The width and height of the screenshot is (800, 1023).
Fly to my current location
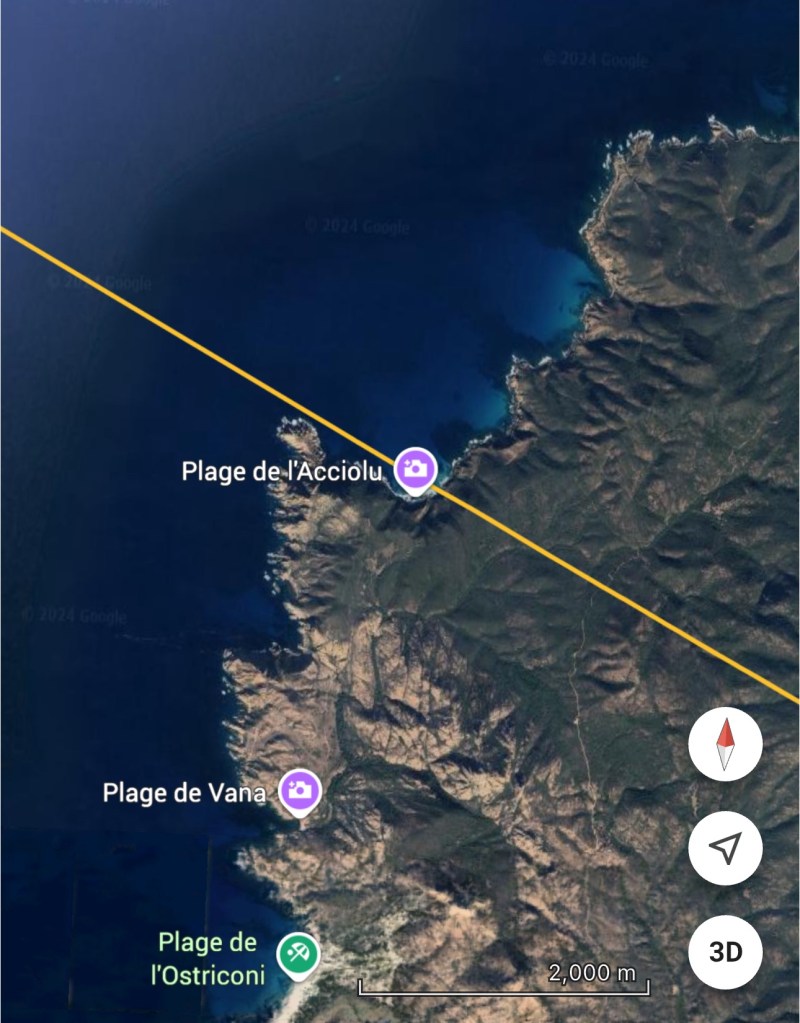tap(725, 849)
